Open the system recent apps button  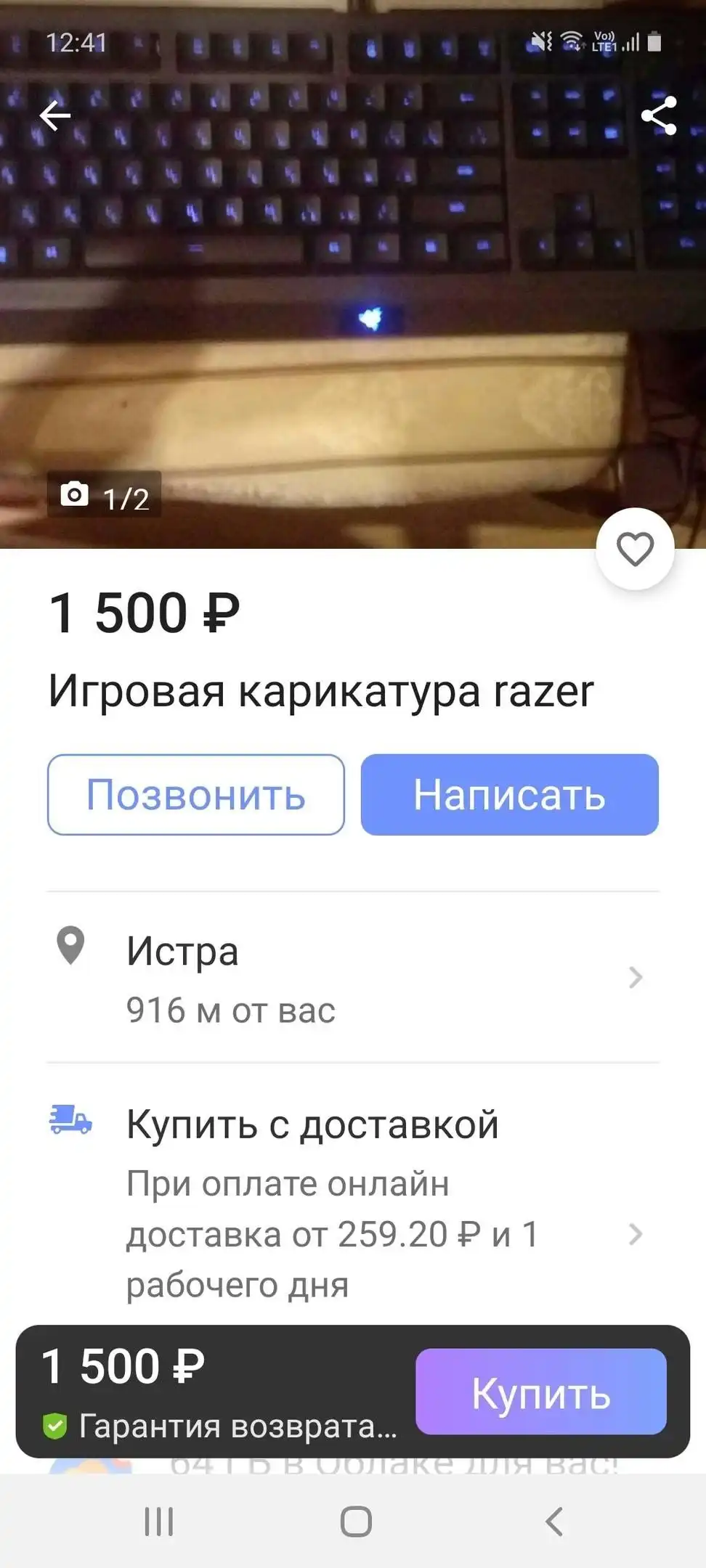[x=158, y=1522]
